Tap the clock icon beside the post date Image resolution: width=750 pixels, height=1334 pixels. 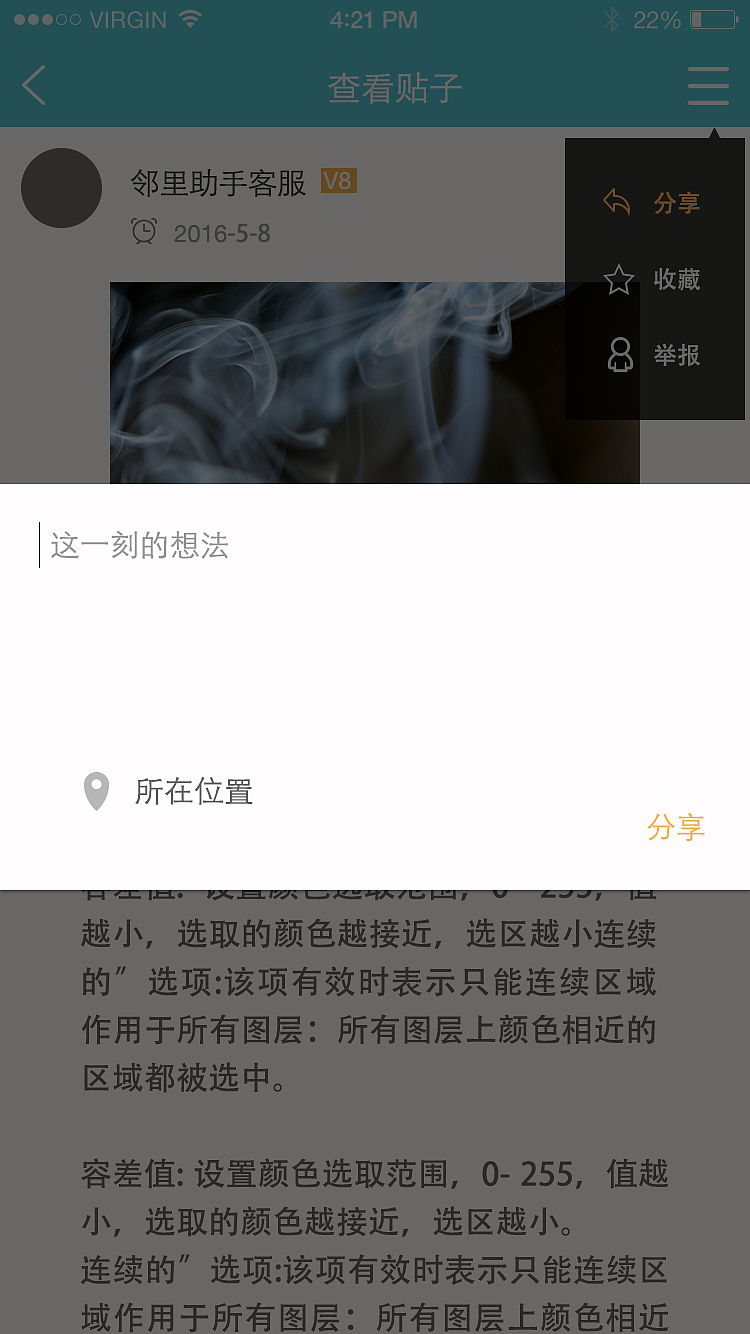pyautogui.click(x=144, y=231)
